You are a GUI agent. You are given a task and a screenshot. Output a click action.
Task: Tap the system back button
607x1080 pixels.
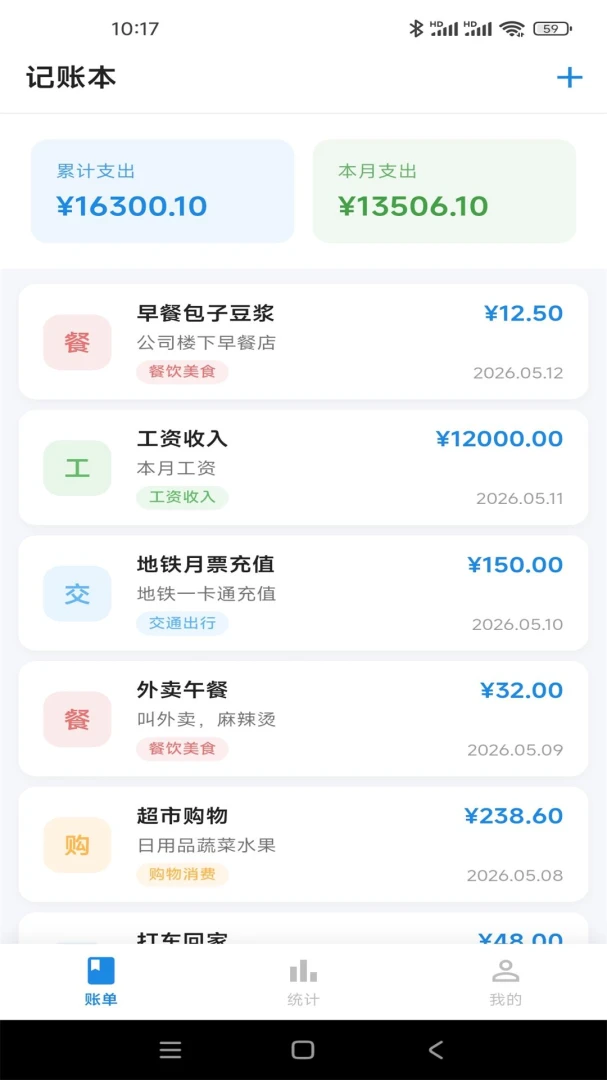point(435,1050)
